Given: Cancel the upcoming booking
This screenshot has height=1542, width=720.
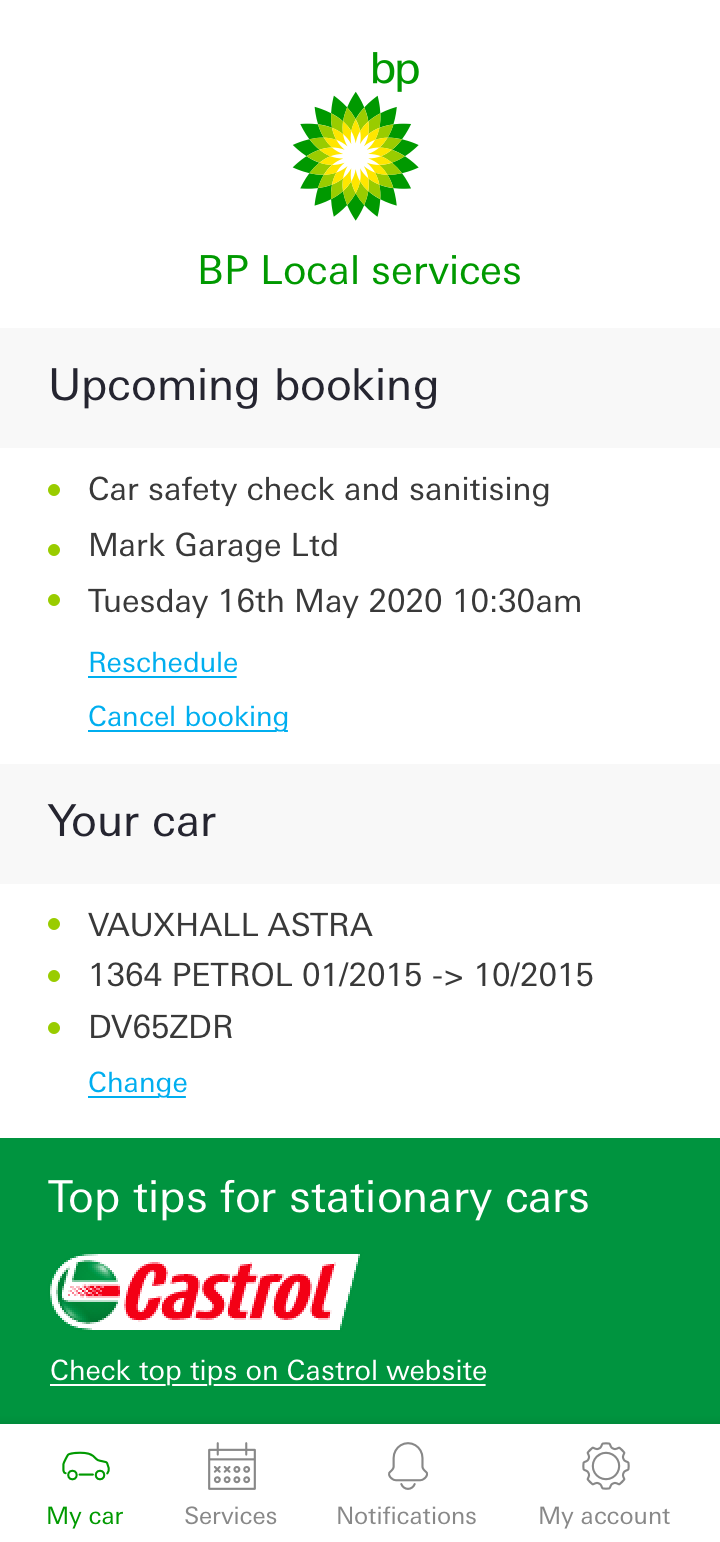Looking at the screenshot, I should pyautogui.click(x=188, y=717).
